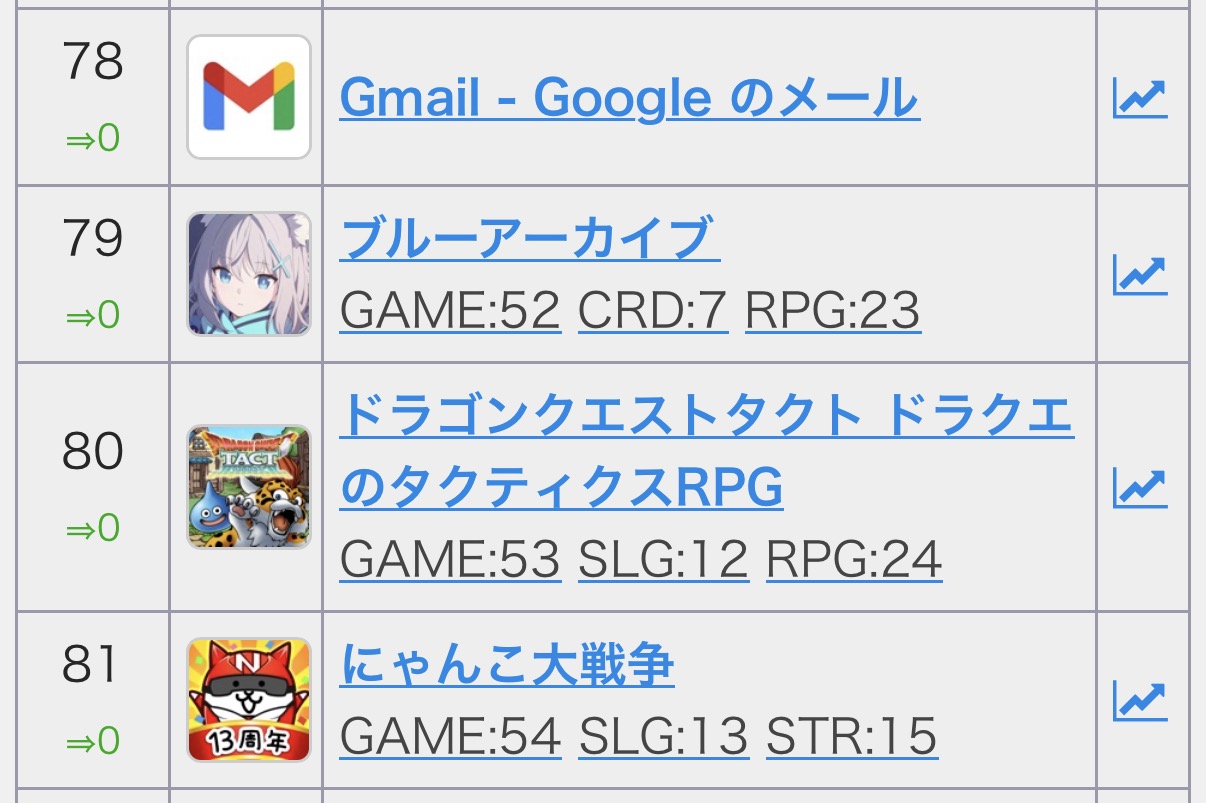
Task: View the ranking chart for ドラゴンクエストタクト
Action: pyautogui.click(x=1140, y=487)
